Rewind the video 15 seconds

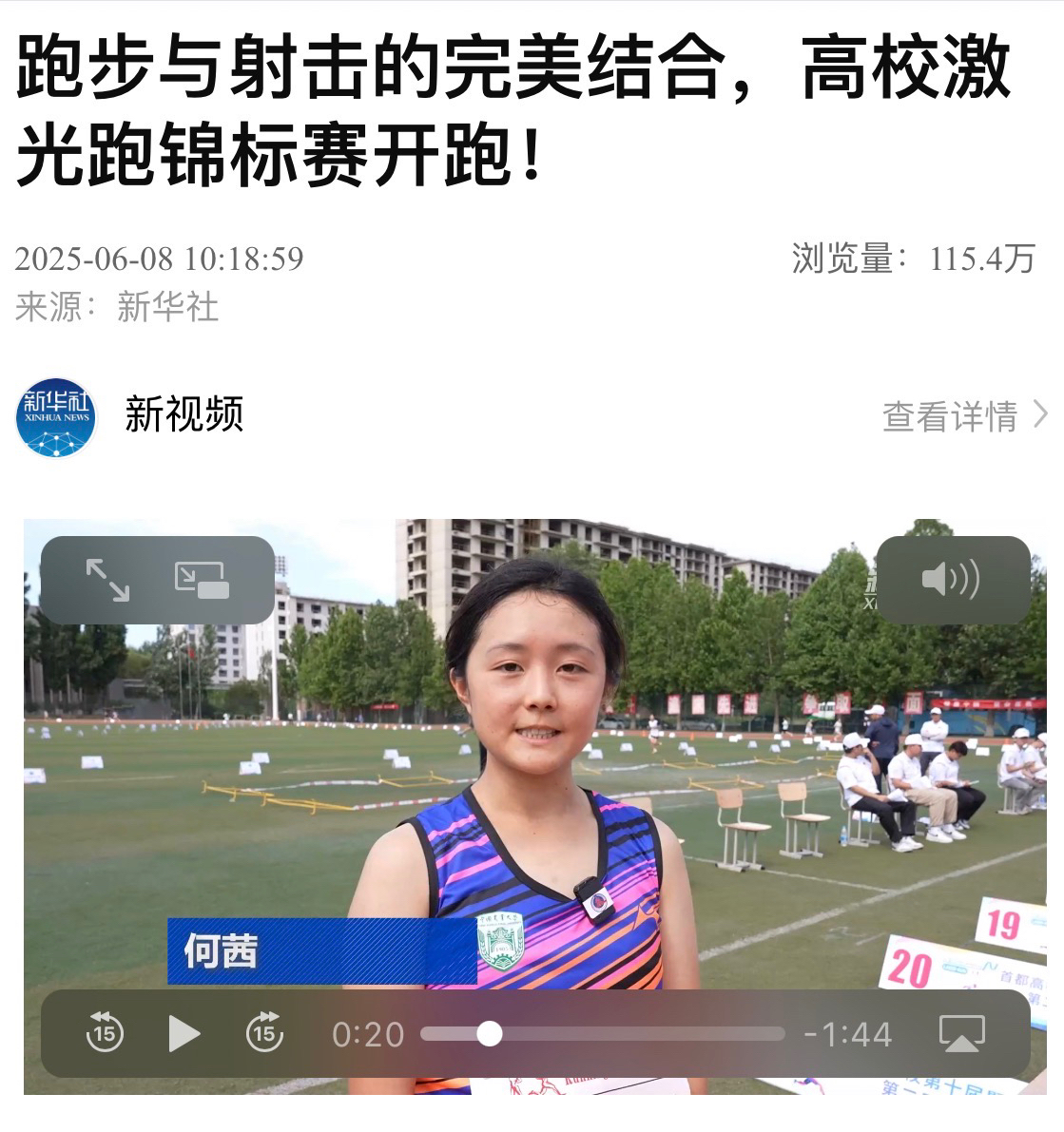pyautogui.click(x=105, y=1032)
